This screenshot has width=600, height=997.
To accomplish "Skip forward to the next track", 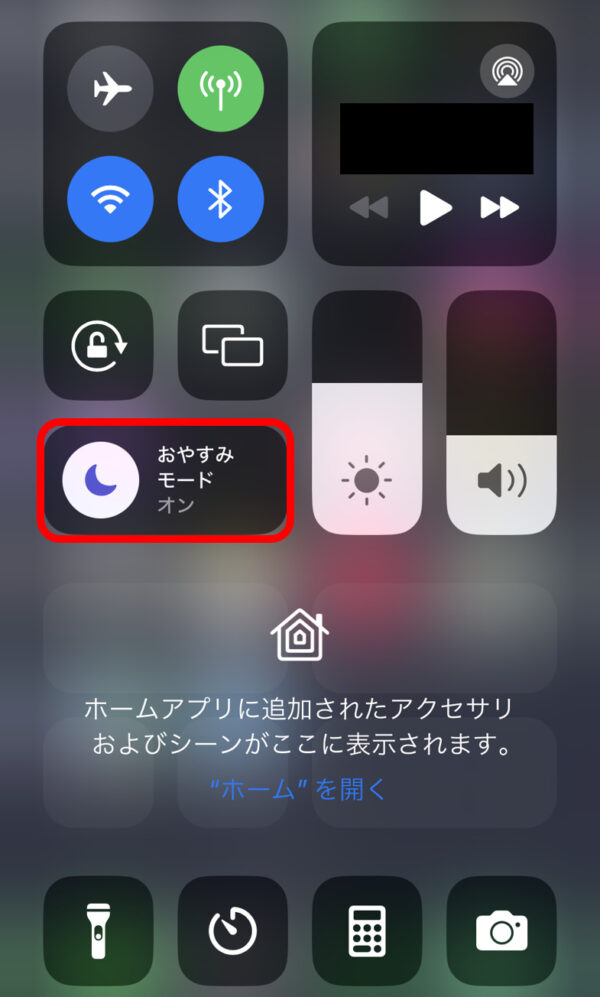I will 500,208.
